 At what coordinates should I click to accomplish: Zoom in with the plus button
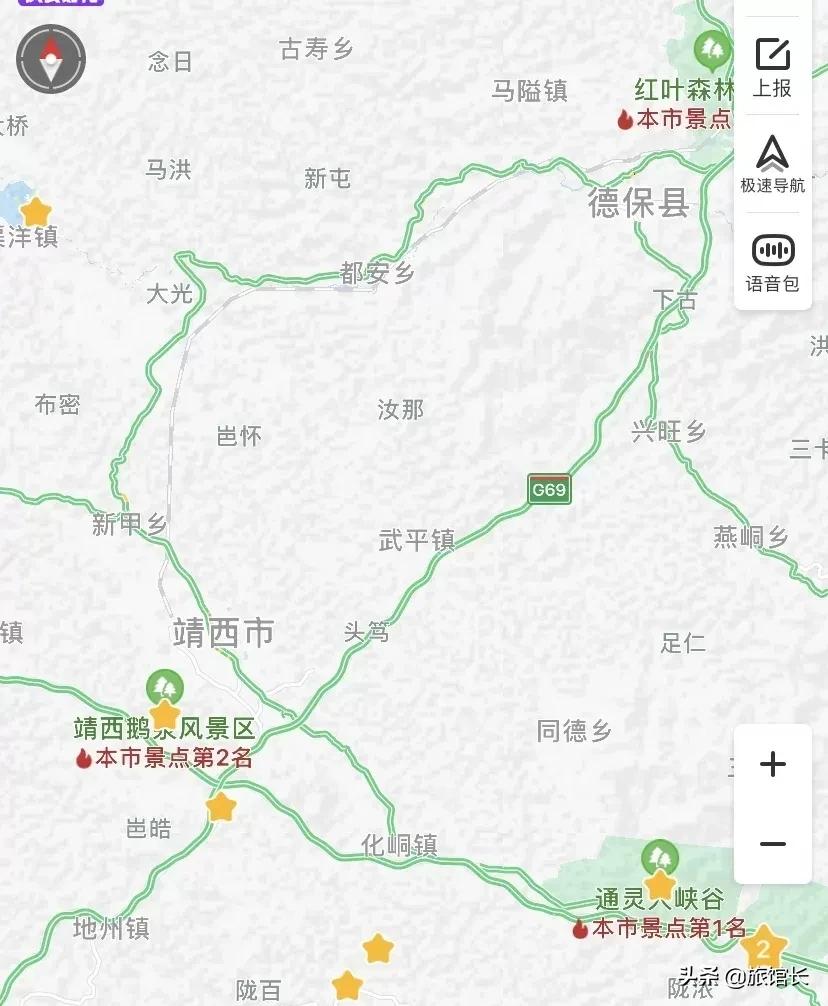point(772,765)
